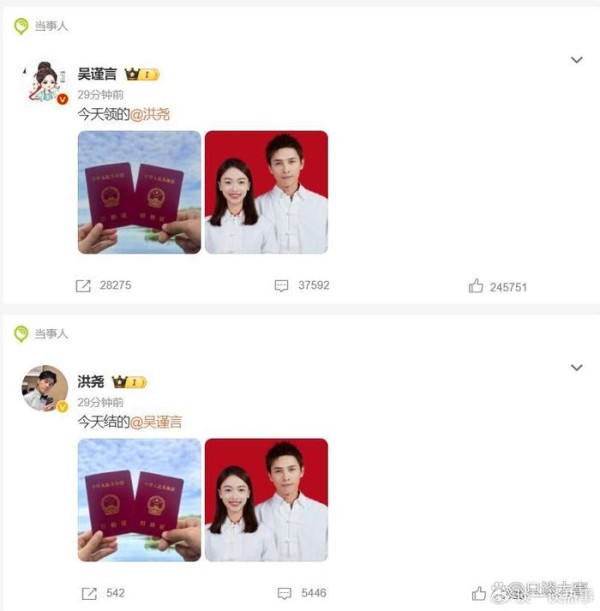This screenshot has width=600, height=611.
Task: Open 吴谨言's profile avatar
Action: (x=45, y=82)
